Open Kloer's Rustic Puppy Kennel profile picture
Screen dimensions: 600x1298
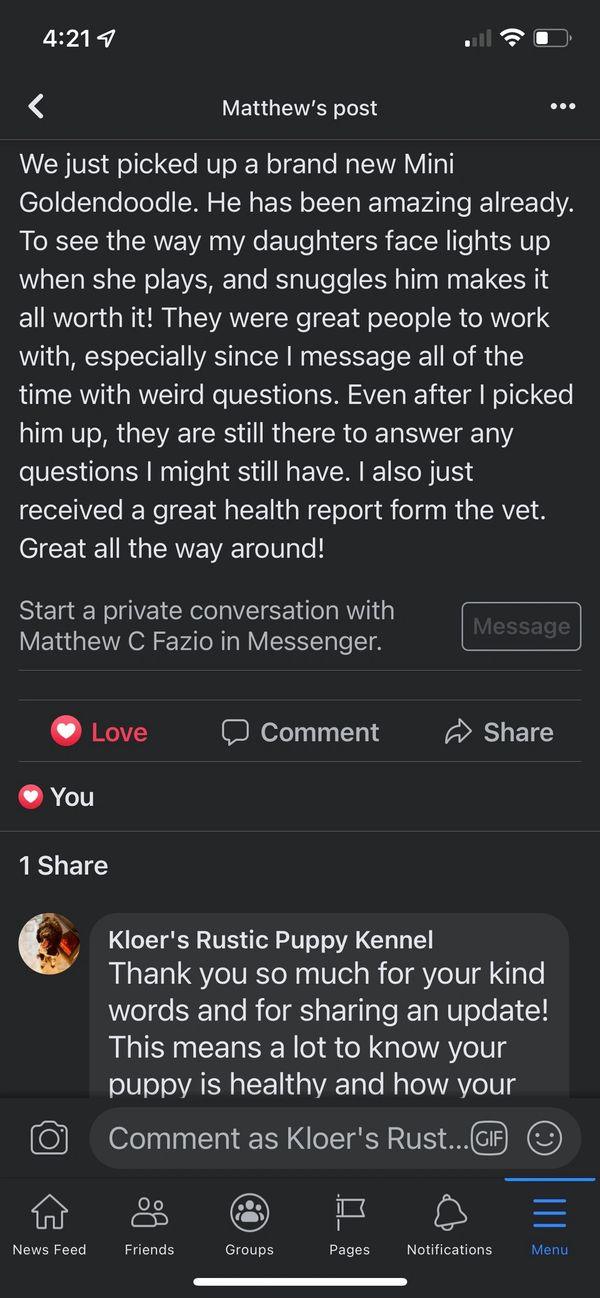coord(49,943)
